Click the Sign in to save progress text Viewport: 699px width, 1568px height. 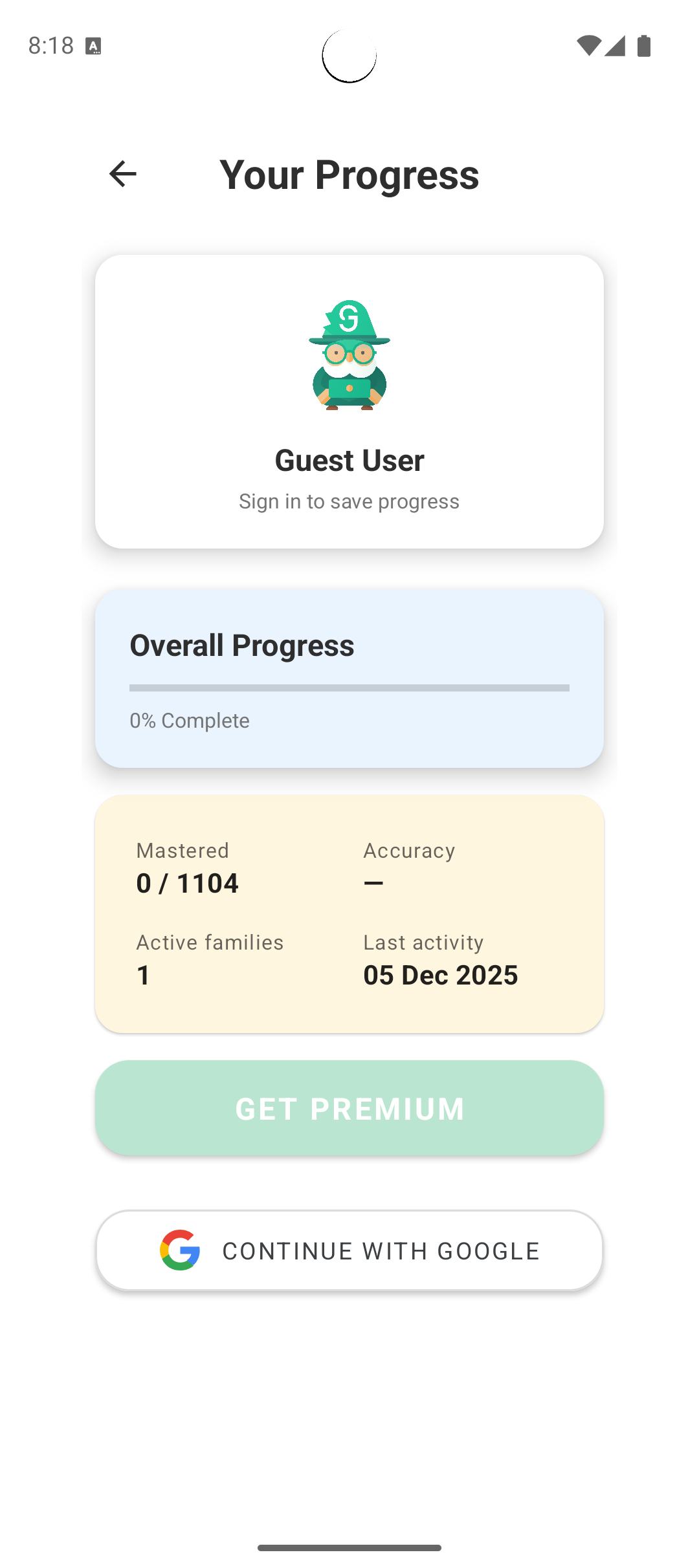point(349,501)
